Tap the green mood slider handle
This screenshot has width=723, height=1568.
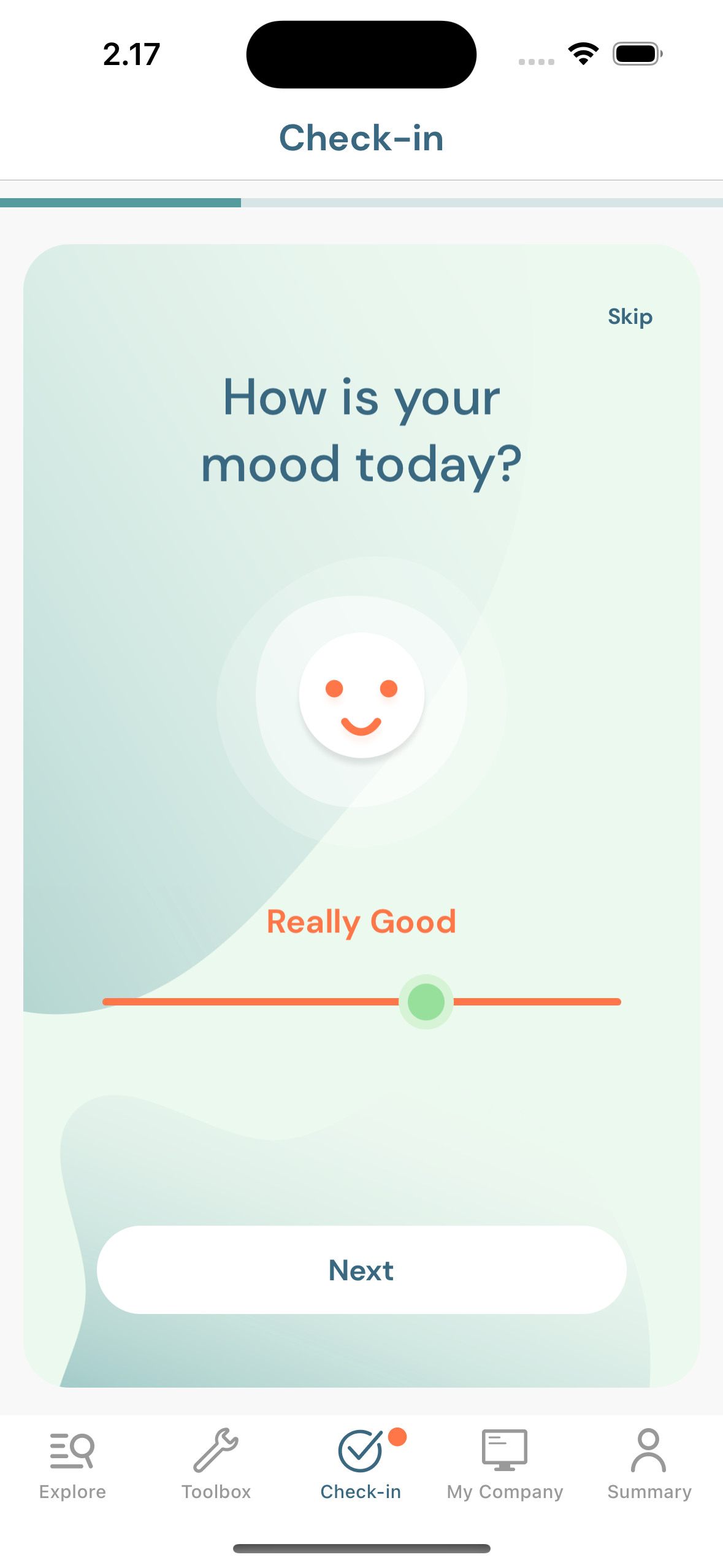click(426, 1002)
